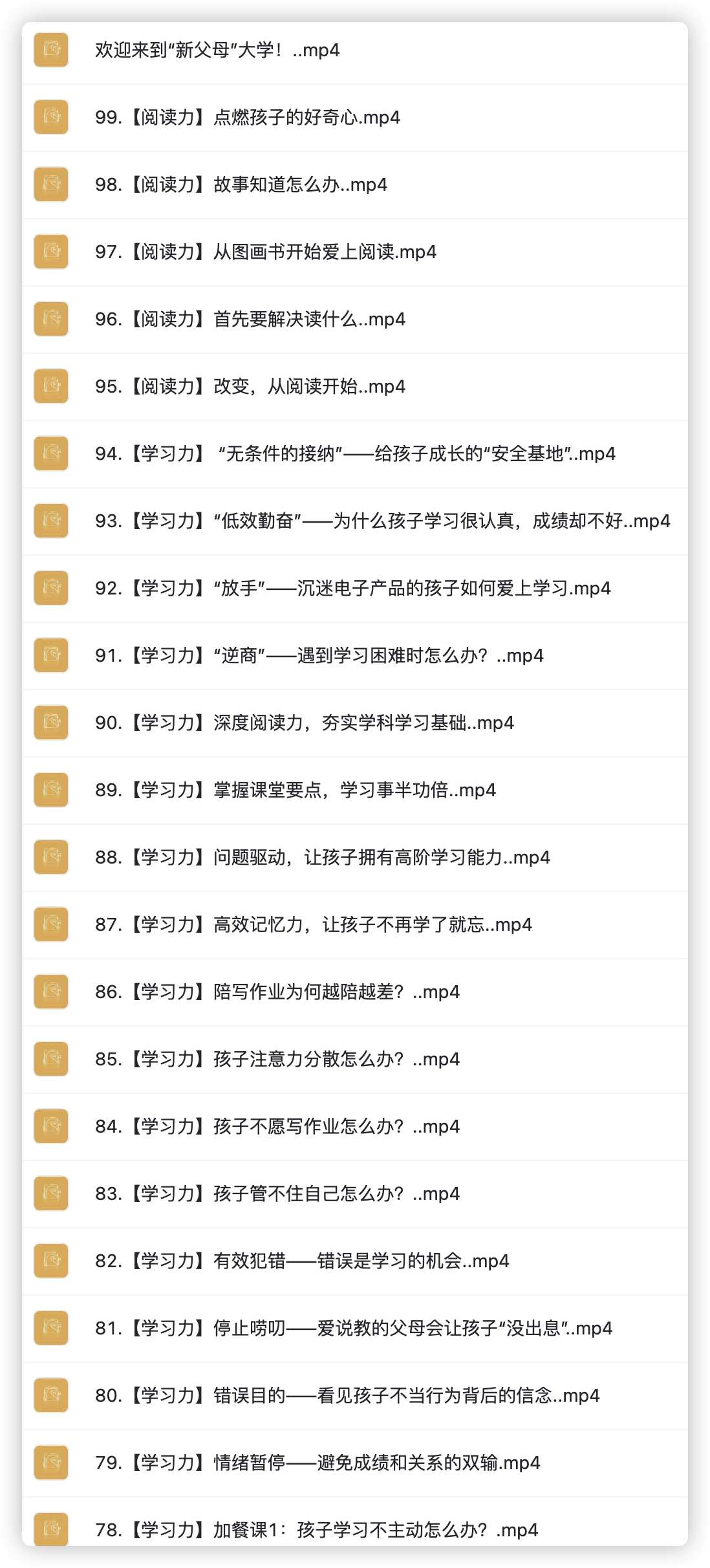Screen dimensions: 710x1568
Task: Open file 94 "无条件的接纳"
Action: click(354, 454)
